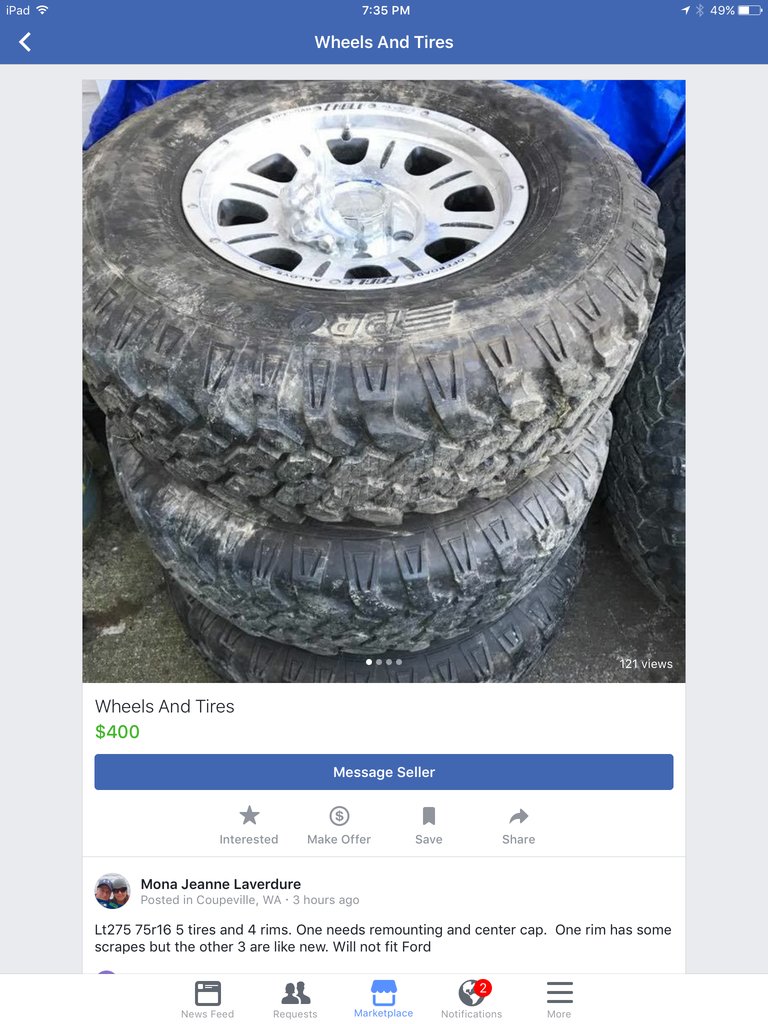The width and height of the screenshot is (768, 1024).
Task: Share this Wheels And Tires listing
Action: [x=518, y=825]
